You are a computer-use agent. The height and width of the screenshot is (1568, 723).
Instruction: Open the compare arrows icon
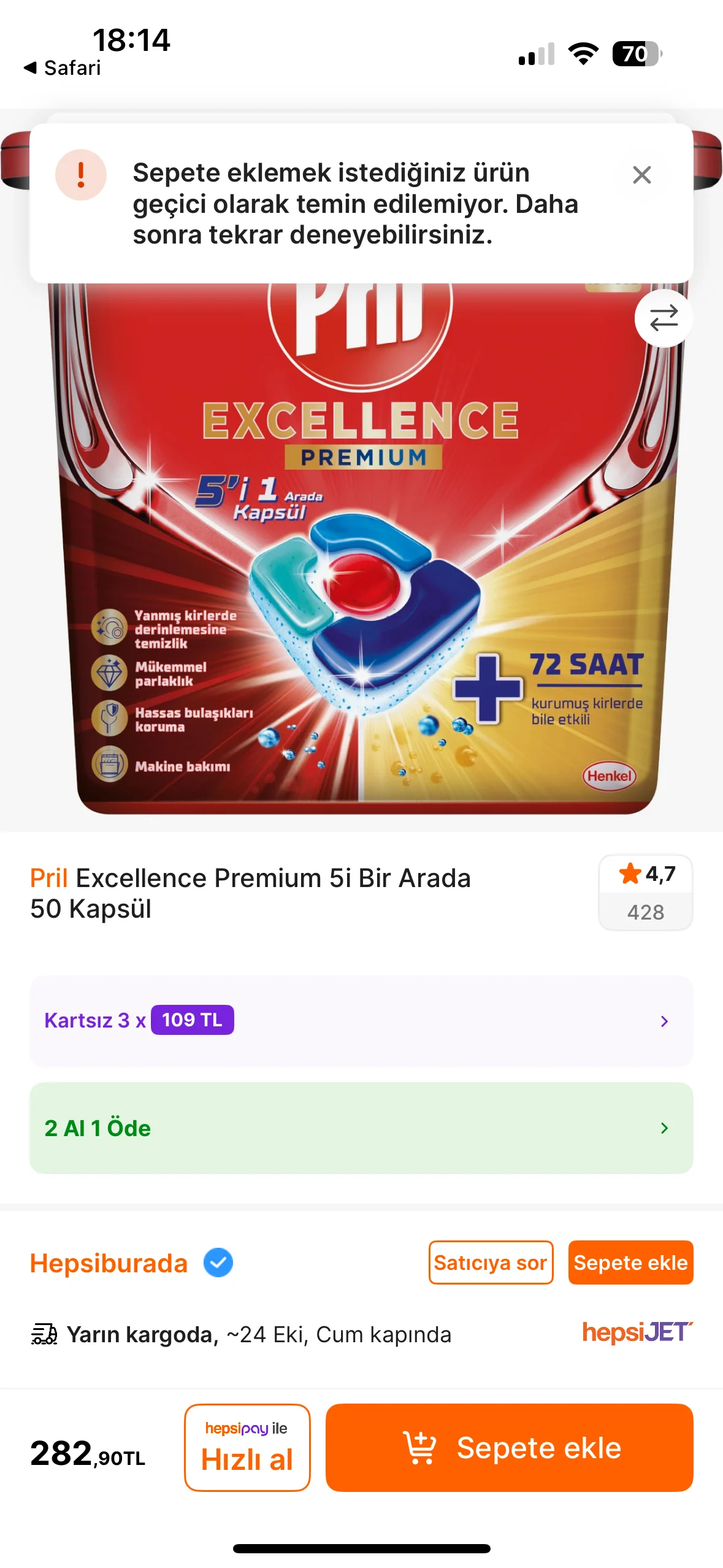click(x=664, y=318)
